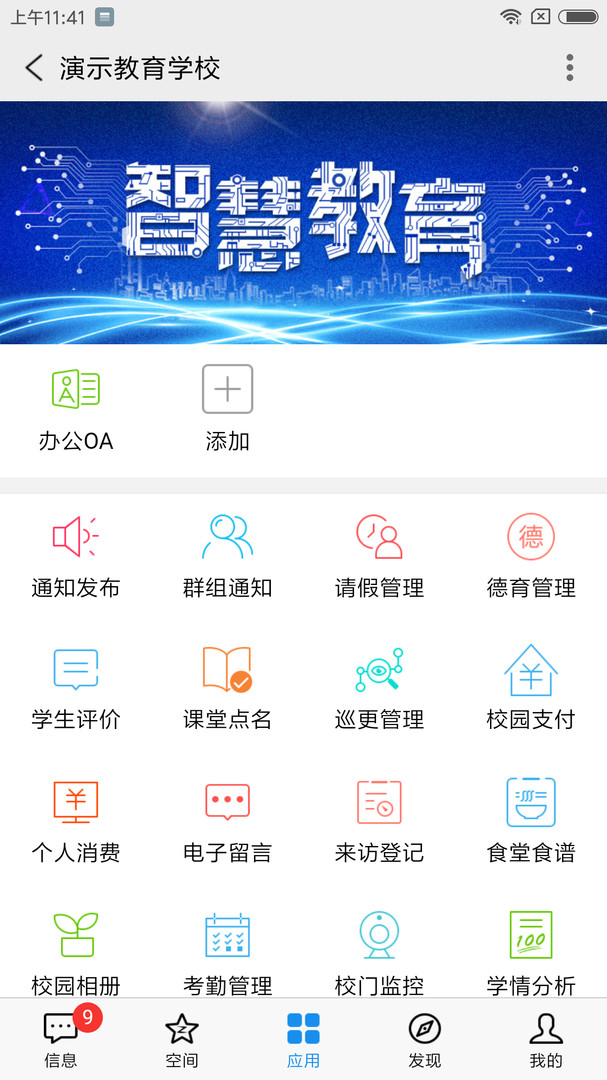Switch to the 我的 tab
The height and width of the screenshot is (1080, 607).
coord(546,1040)
